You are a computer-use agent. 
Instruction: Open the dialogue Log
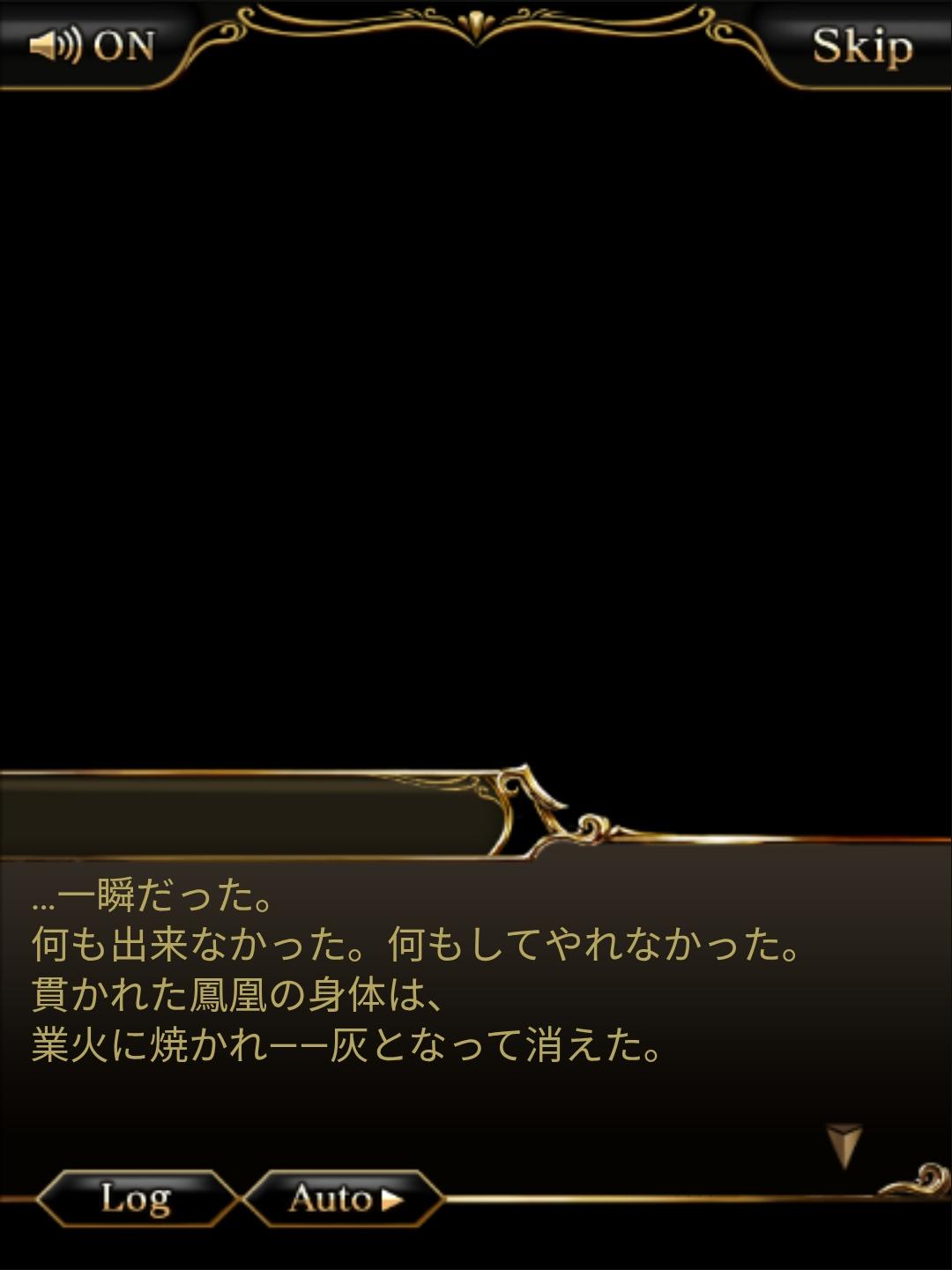click(x=135, y=1199)
